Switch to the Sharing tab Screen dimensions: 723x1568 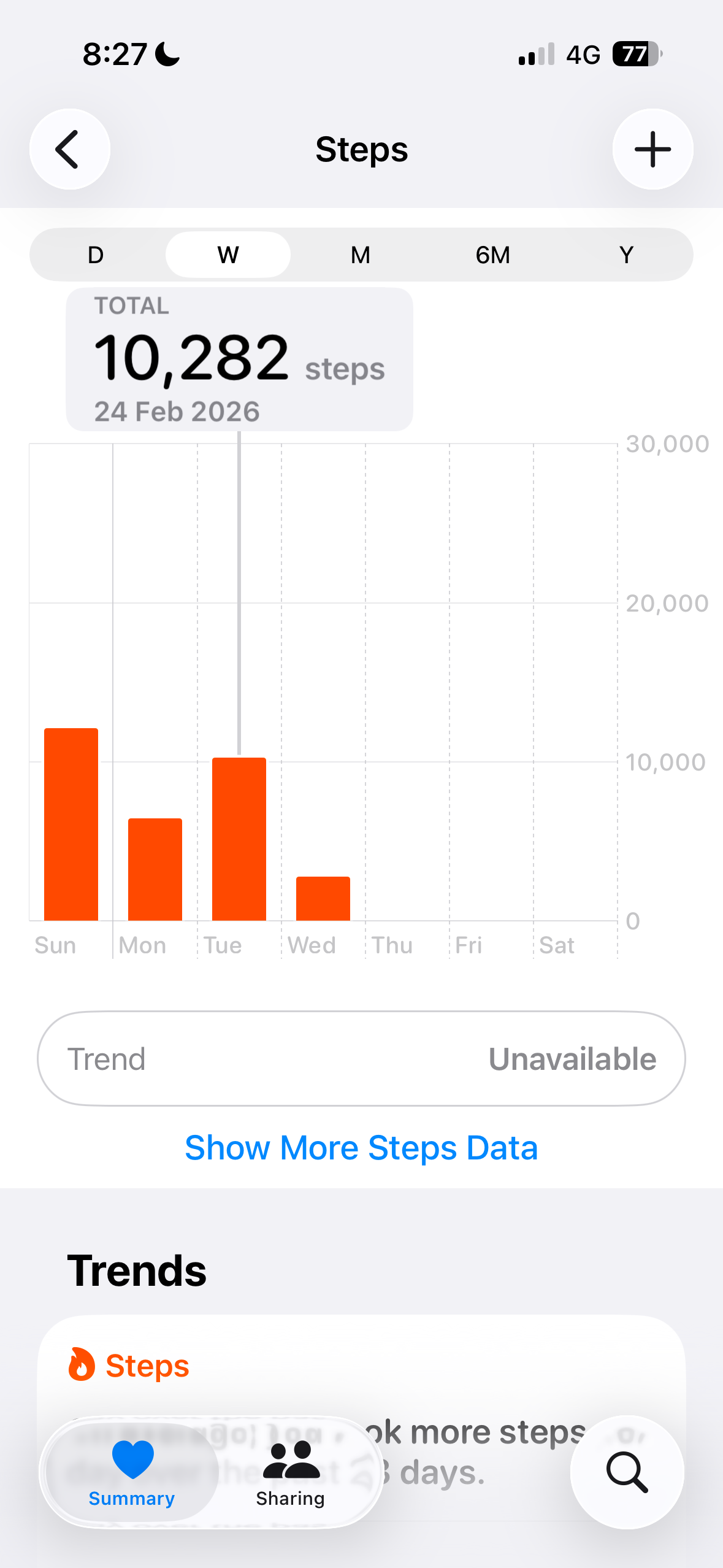[x=291, y=1472]
